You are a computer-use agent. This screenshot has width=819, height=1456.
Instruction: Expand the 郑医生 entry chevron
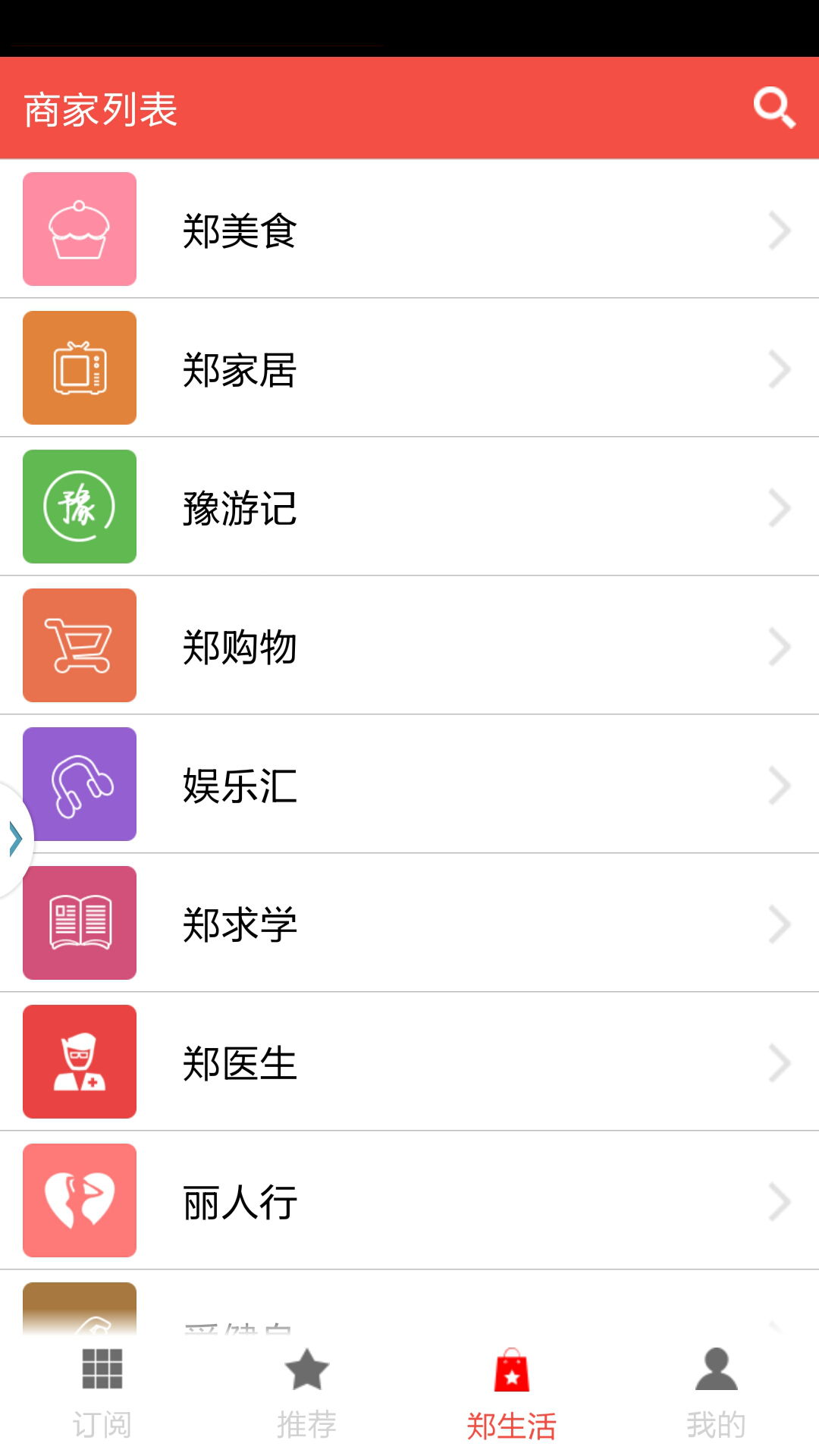coord(779,1062)
